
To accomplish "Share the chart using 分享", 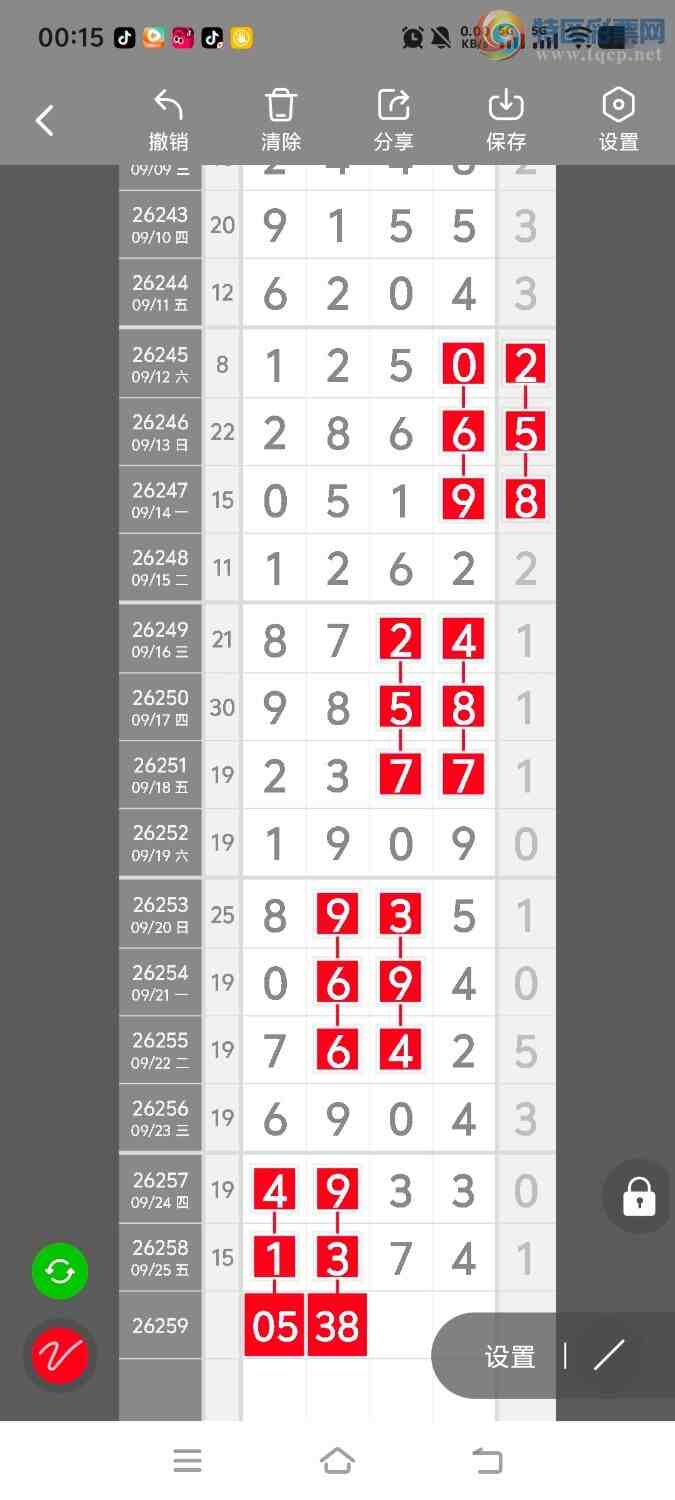I will (394, 121).
